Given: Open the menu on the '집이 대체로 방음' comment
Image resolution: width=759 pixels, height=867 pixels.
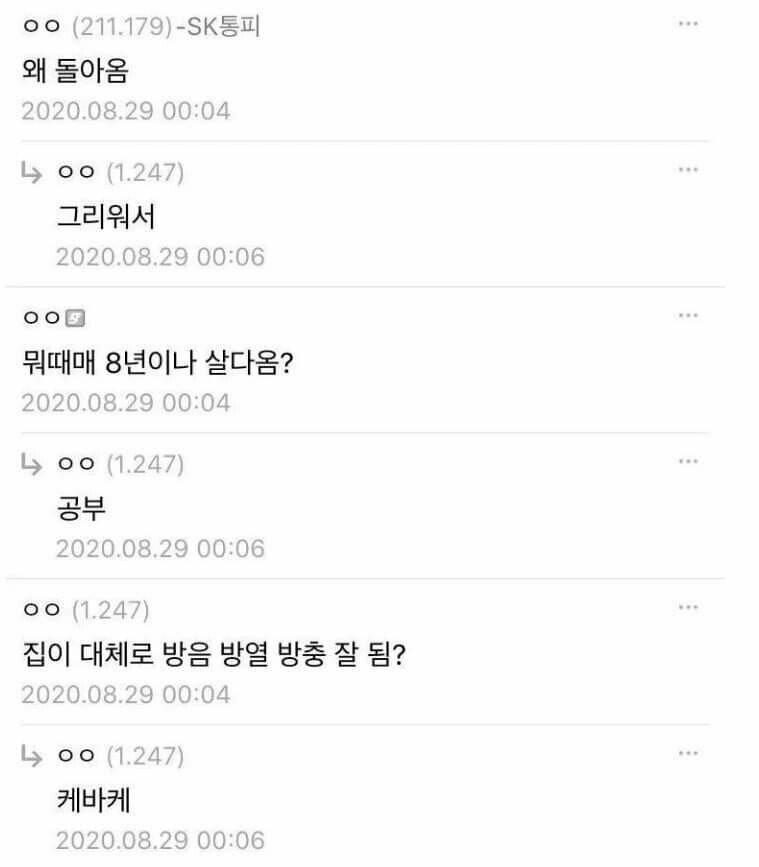Looking at the screenshot, I should point(687,607).
